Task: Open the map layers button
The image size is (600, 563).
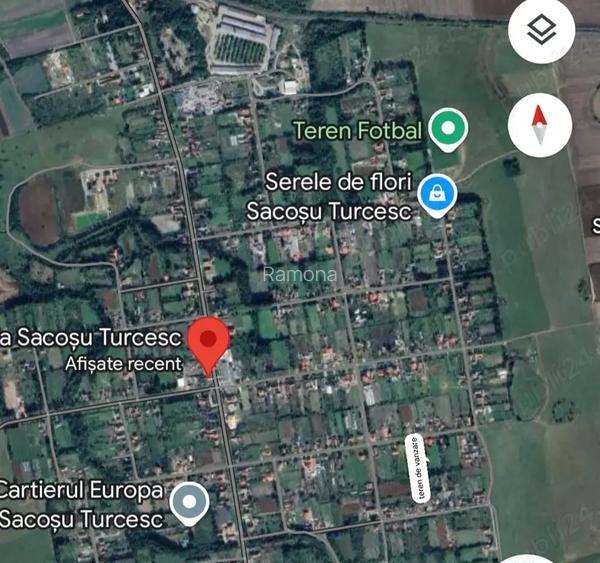Action: click(x=541, y=29)
